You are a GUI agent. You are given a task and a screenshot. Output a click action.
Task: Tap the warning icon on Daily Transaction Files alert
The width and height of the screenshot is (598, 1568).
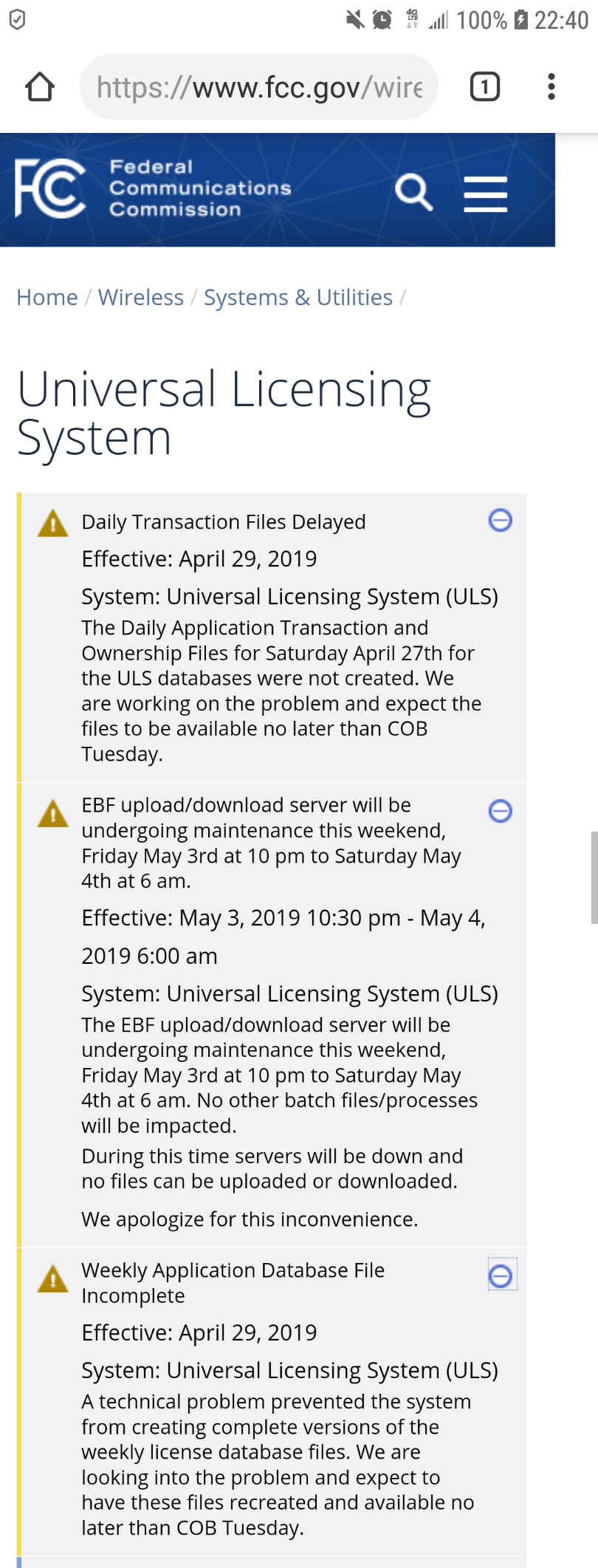(x=52, y=520)
